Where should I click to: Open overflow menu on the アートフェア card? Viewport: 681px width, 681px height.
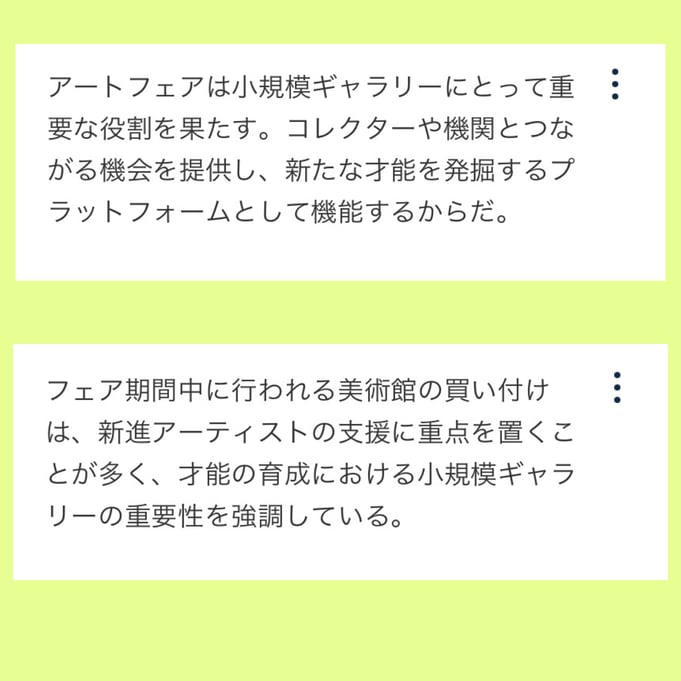pyautogui.click(x=615, y=85)
